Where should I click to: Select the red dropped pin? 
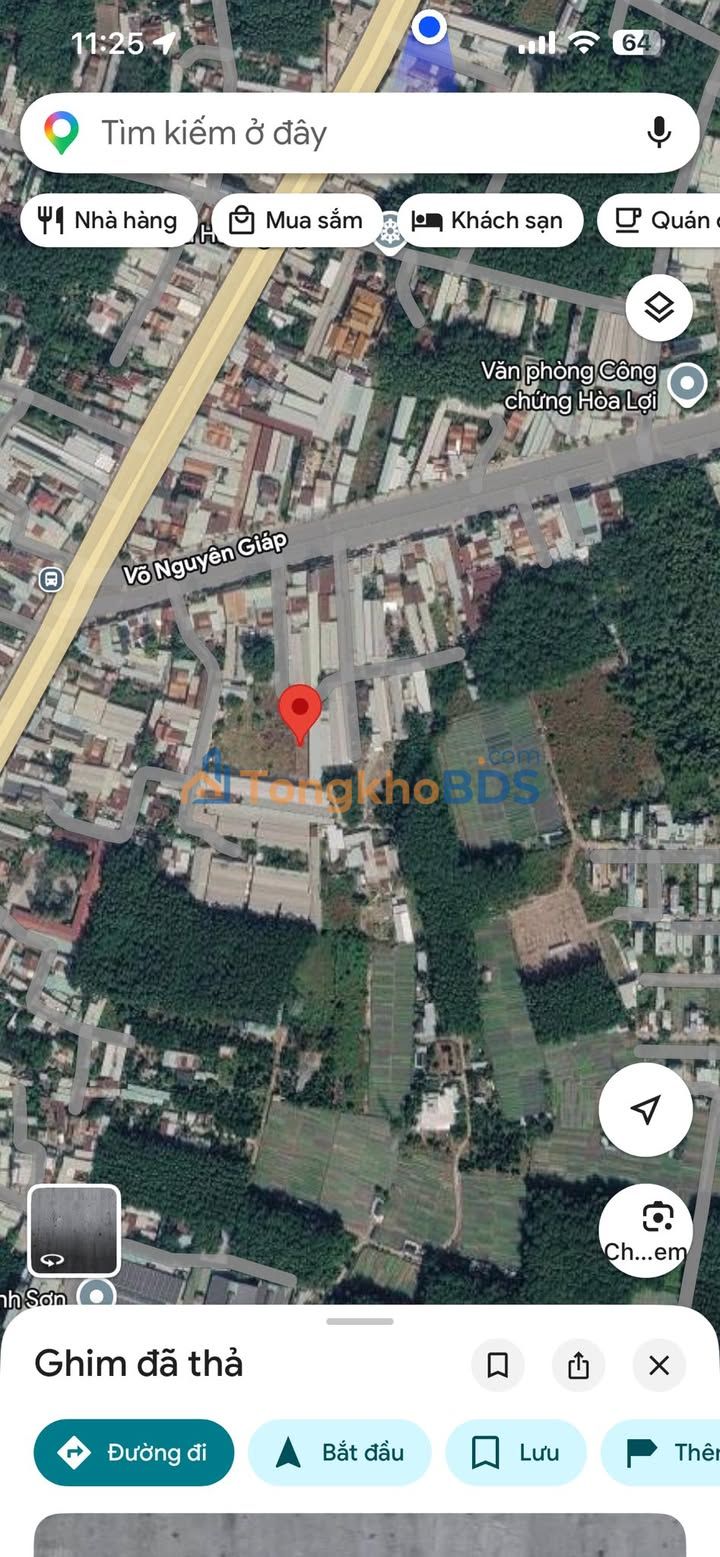pos(299,712)
